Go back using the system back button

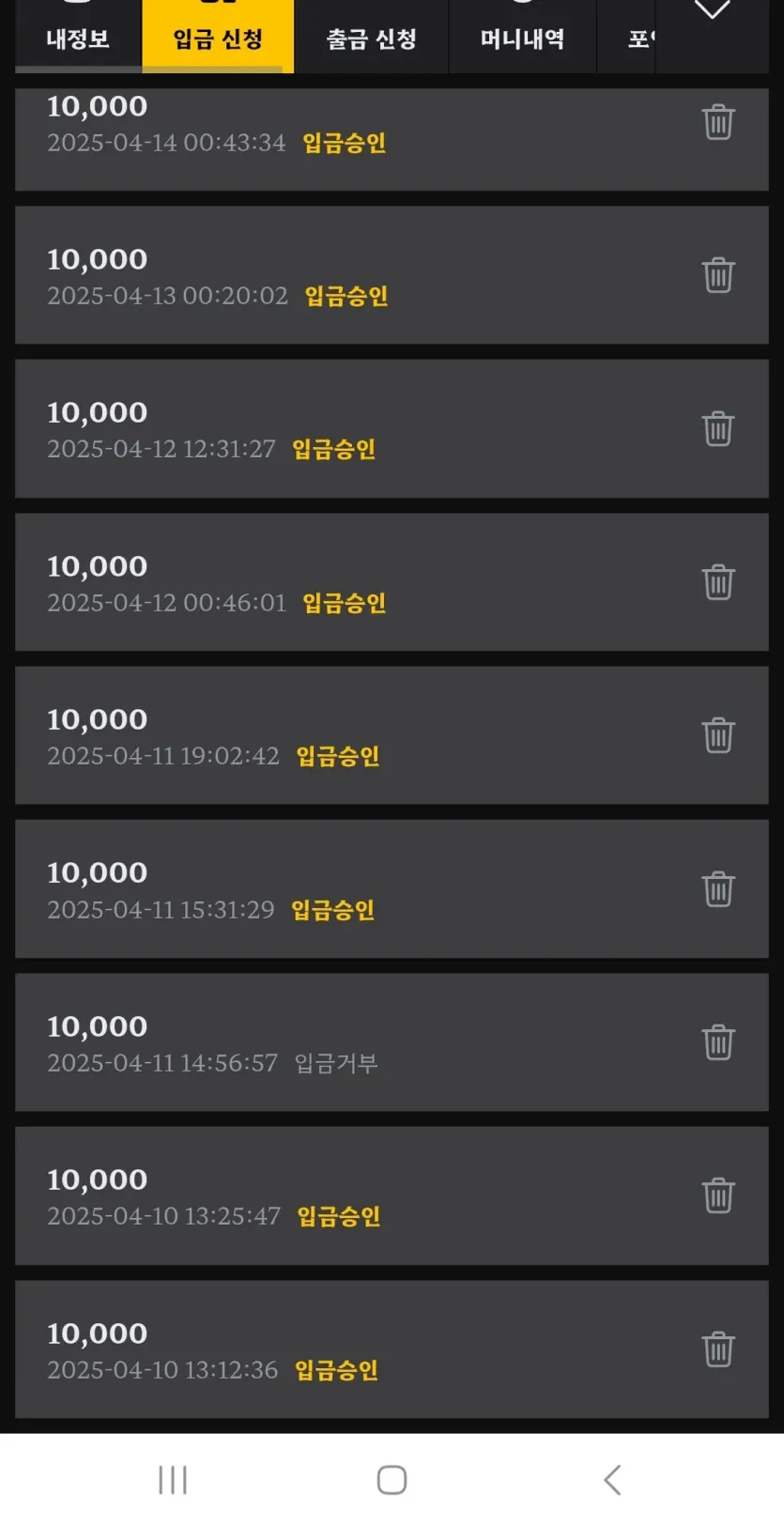pos(612,1480)
